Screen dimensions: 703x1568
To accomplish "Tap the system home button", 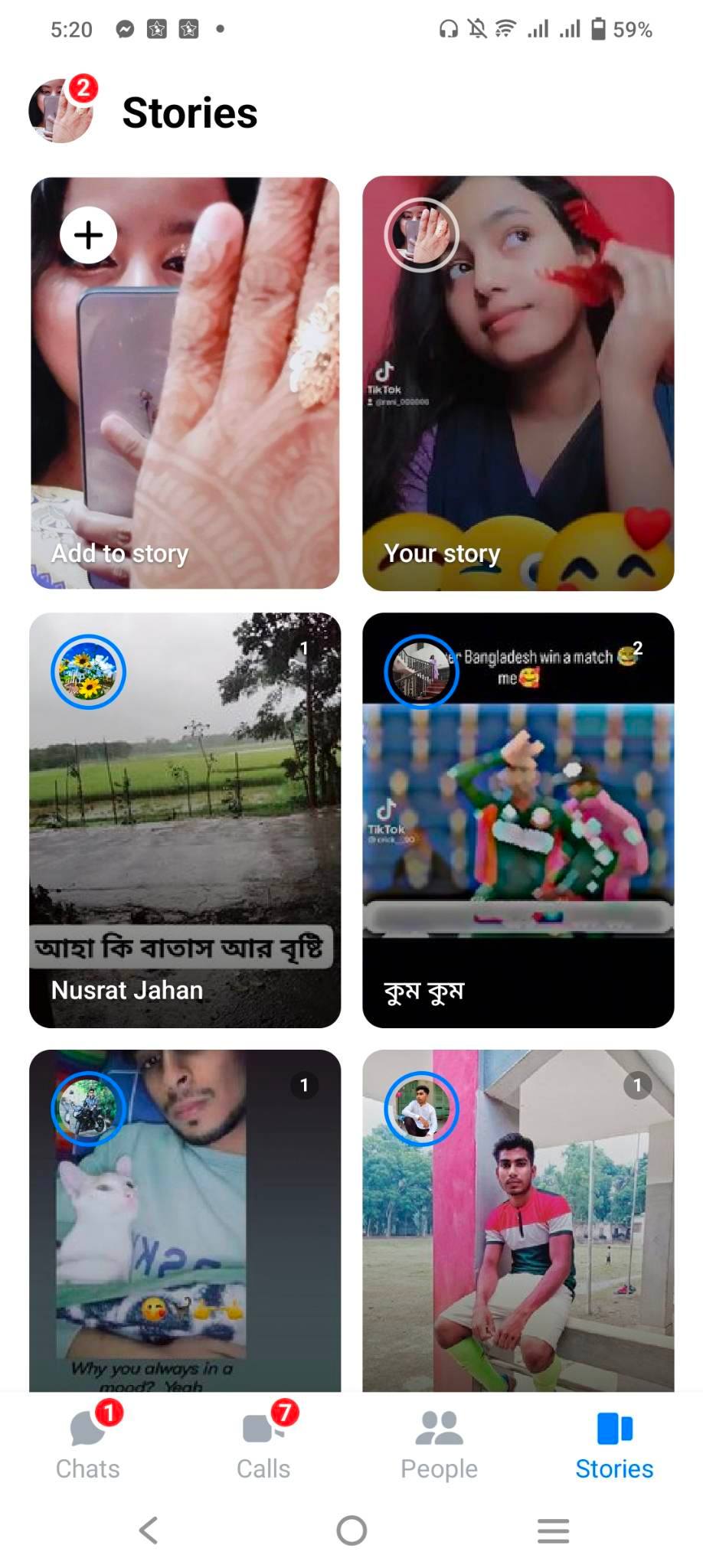I will [x=351, y=1530].
